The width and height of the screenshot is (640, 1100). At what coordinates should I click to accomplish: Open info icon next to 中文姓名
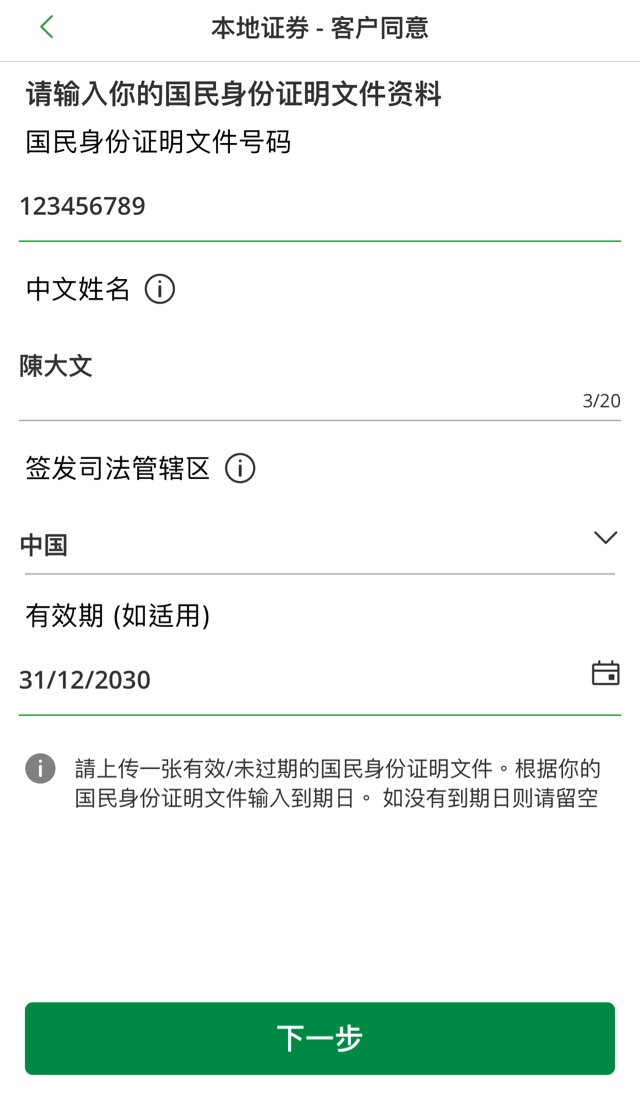point(159,289)
